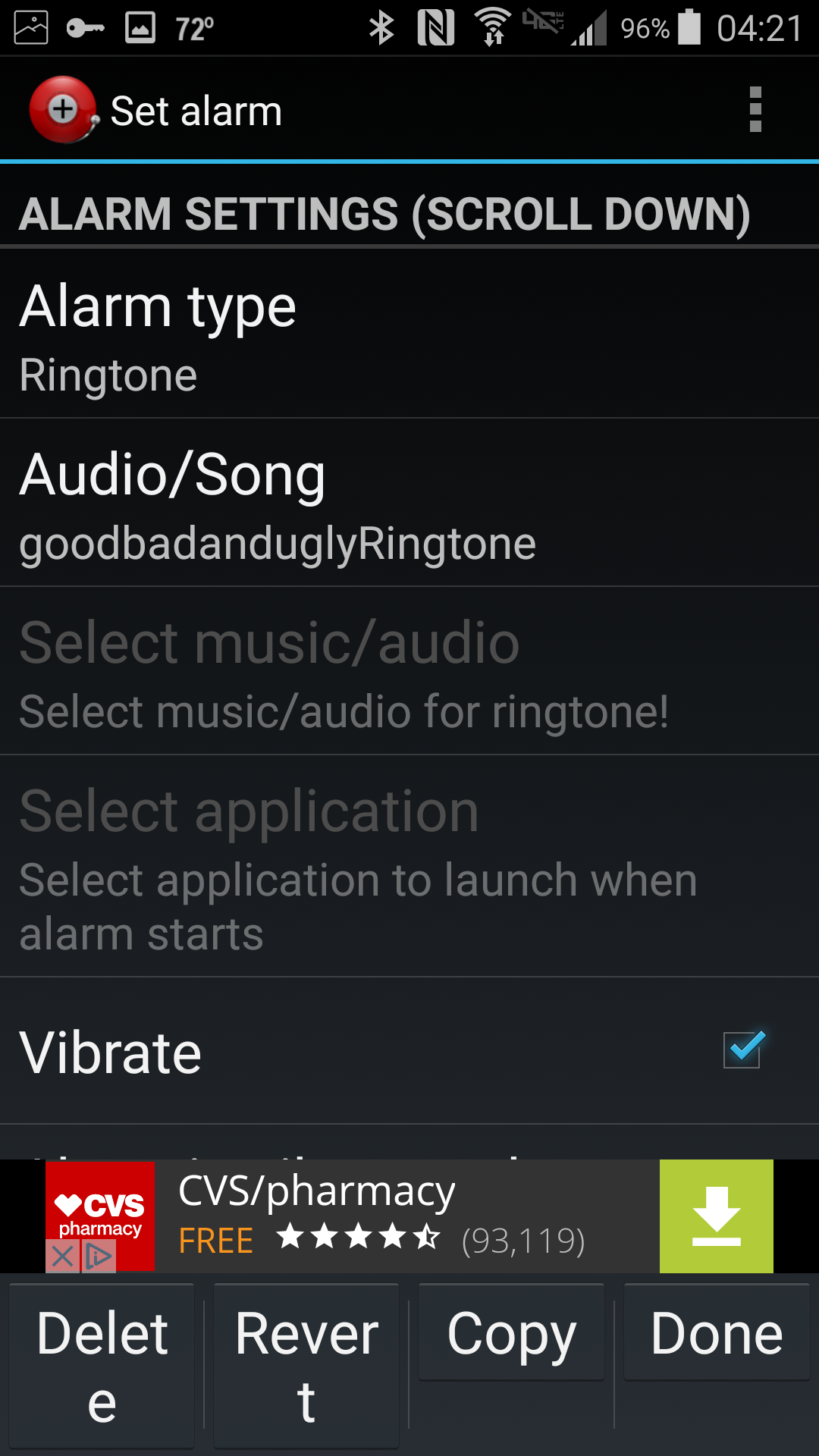Download the CVS/pharmacy app from ad

pos(716,1216)
